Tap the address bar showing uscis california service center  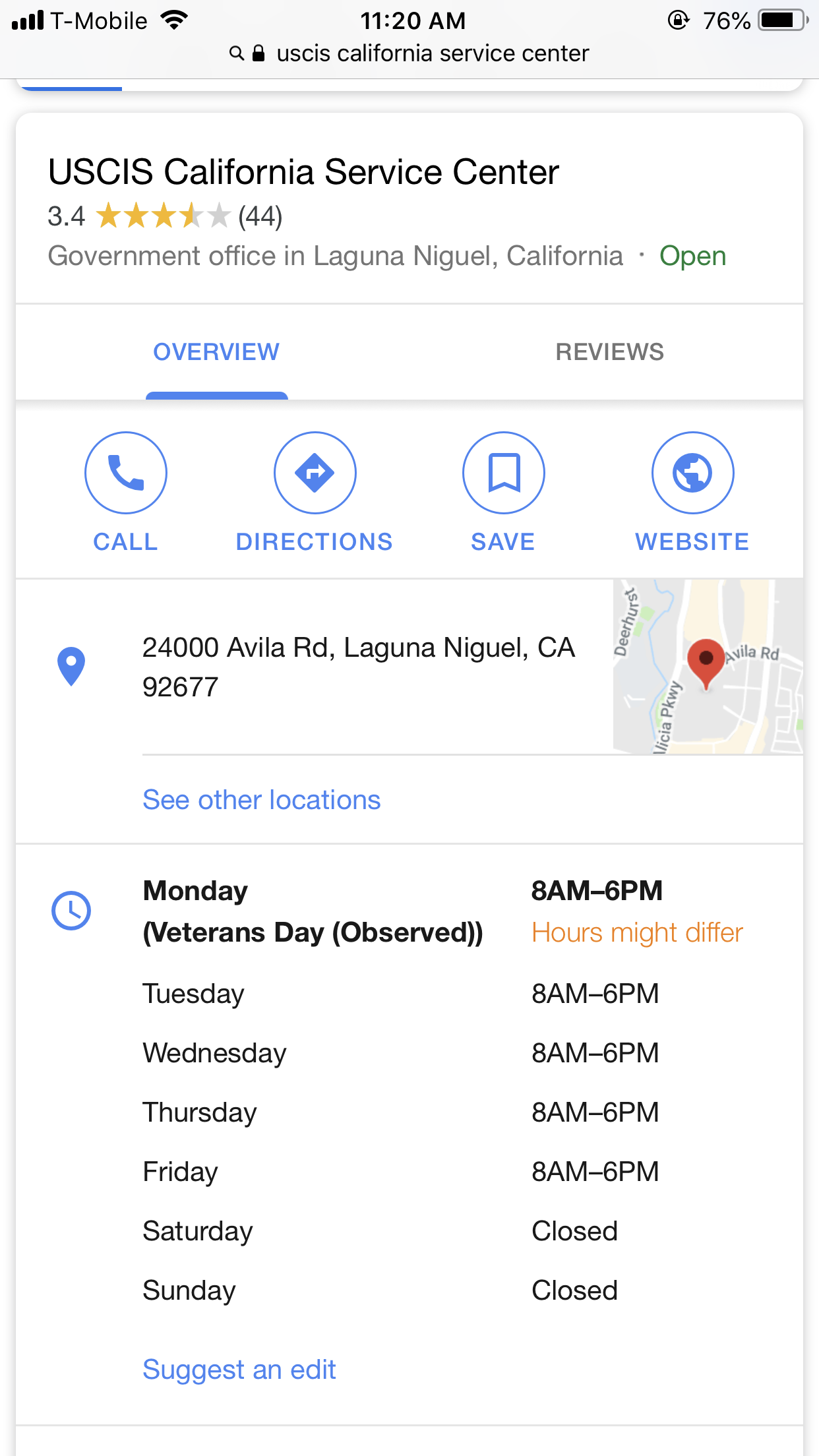[409, 53]
